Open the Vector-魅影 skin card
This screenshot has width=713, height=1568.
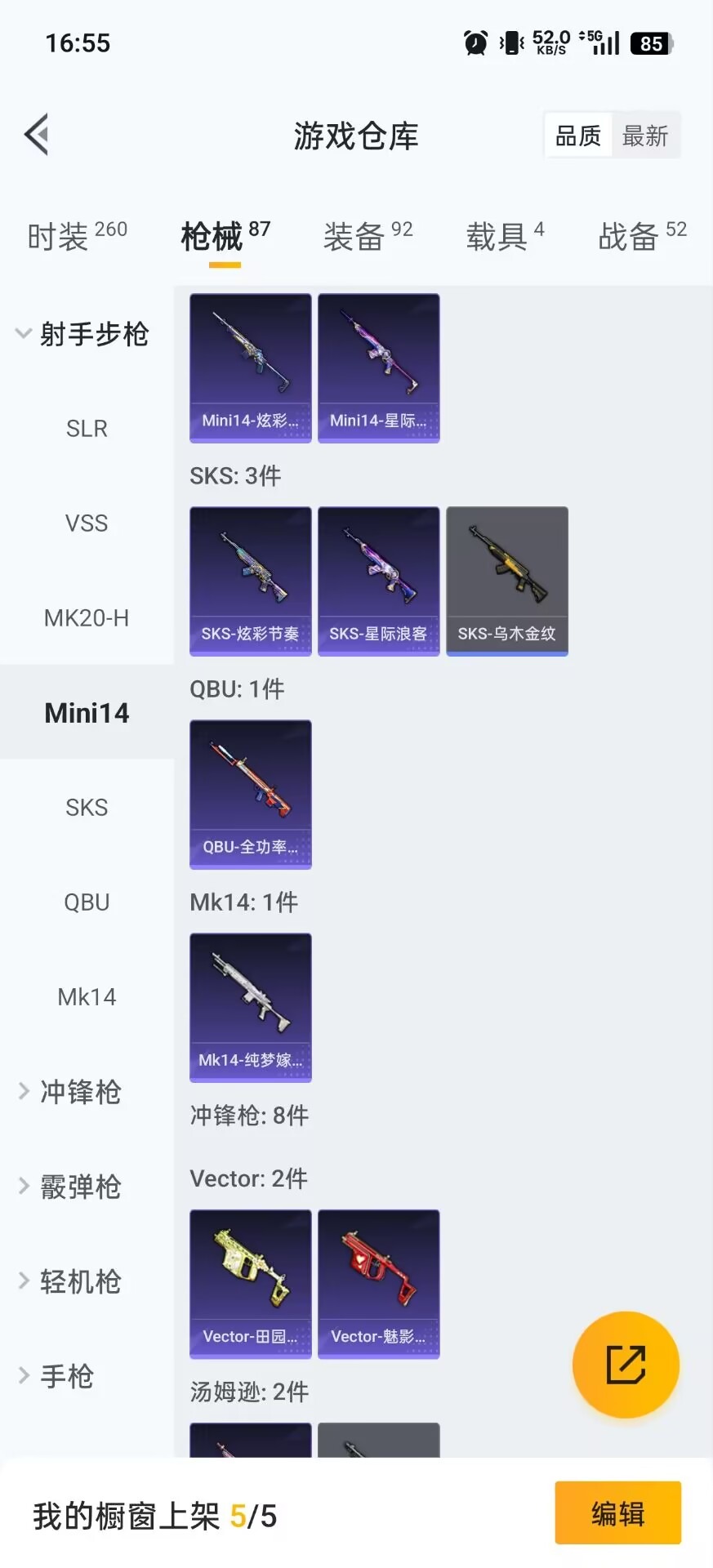378,1284
